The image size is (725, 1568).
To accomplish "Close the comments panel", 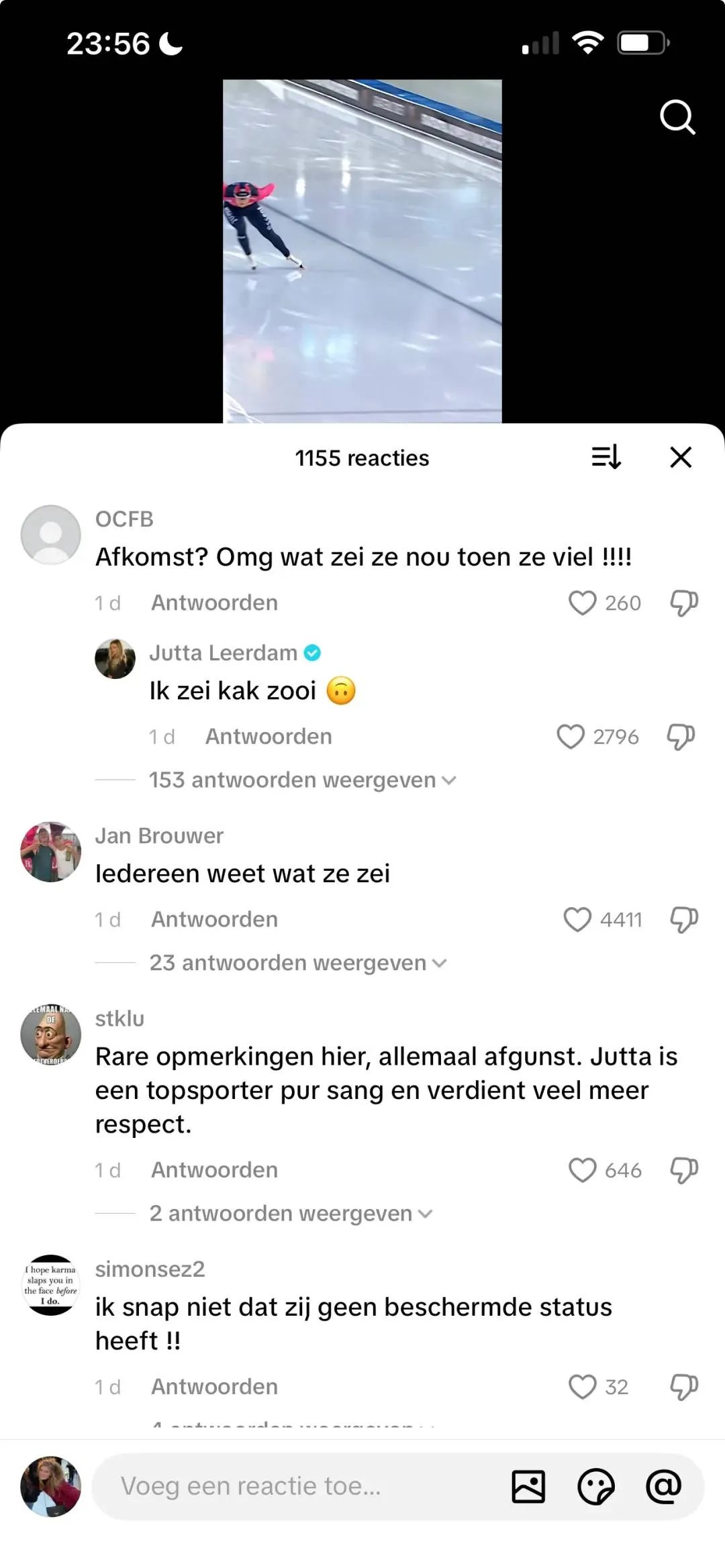I will (681, 458).
